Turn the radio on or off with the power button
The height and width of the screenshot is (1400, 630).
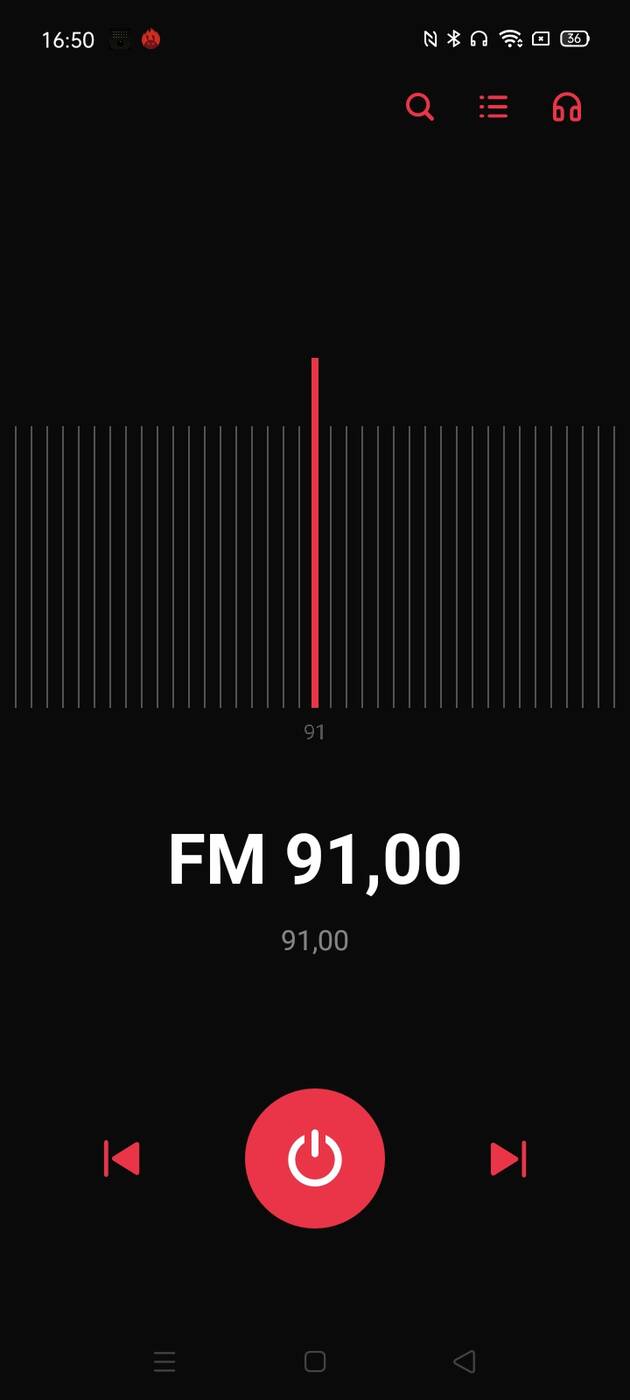pyautogui.click(x=315, y=1158)
